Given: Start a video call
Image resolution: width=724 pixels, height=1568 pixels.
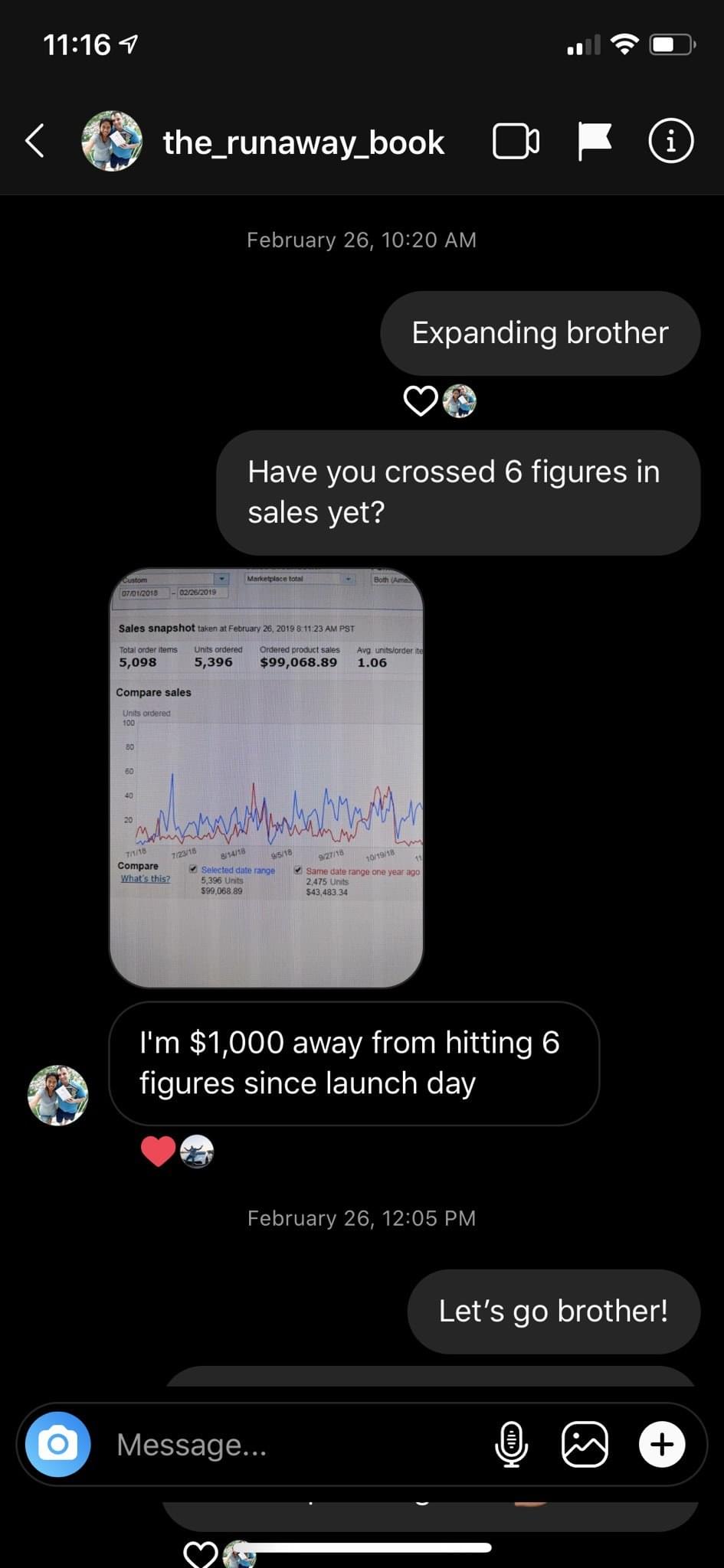Looking at the screenshot, I should click(x=516, y=142).
